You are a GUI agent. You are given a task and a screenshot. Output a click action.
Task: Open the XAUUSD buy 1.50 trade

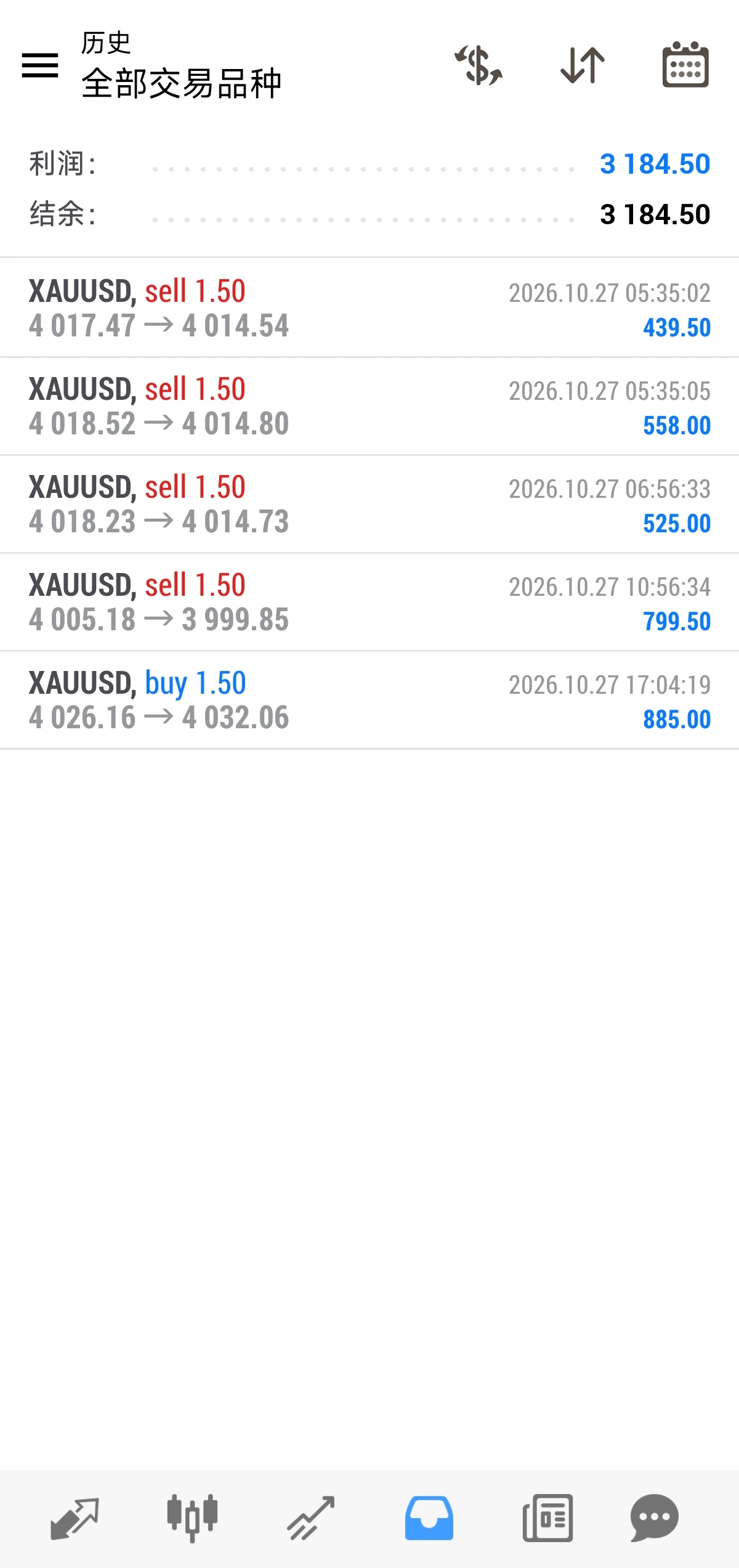pyautogui.click(x=369, y=700)
